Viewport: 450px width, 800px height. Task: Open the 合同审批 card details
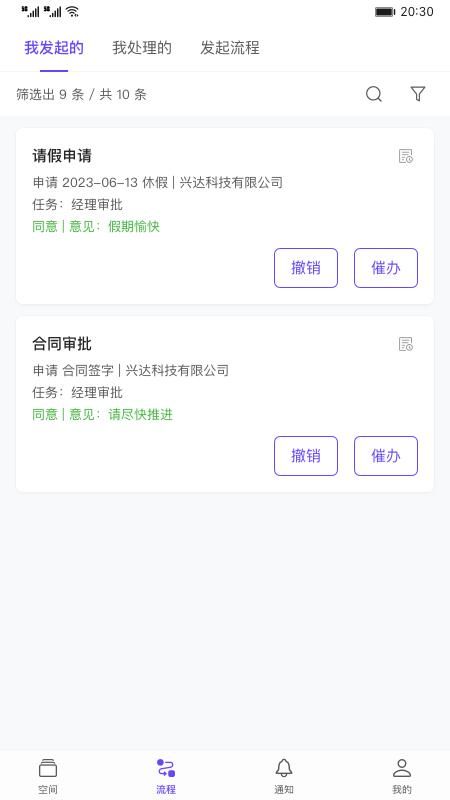coord(225,404)
